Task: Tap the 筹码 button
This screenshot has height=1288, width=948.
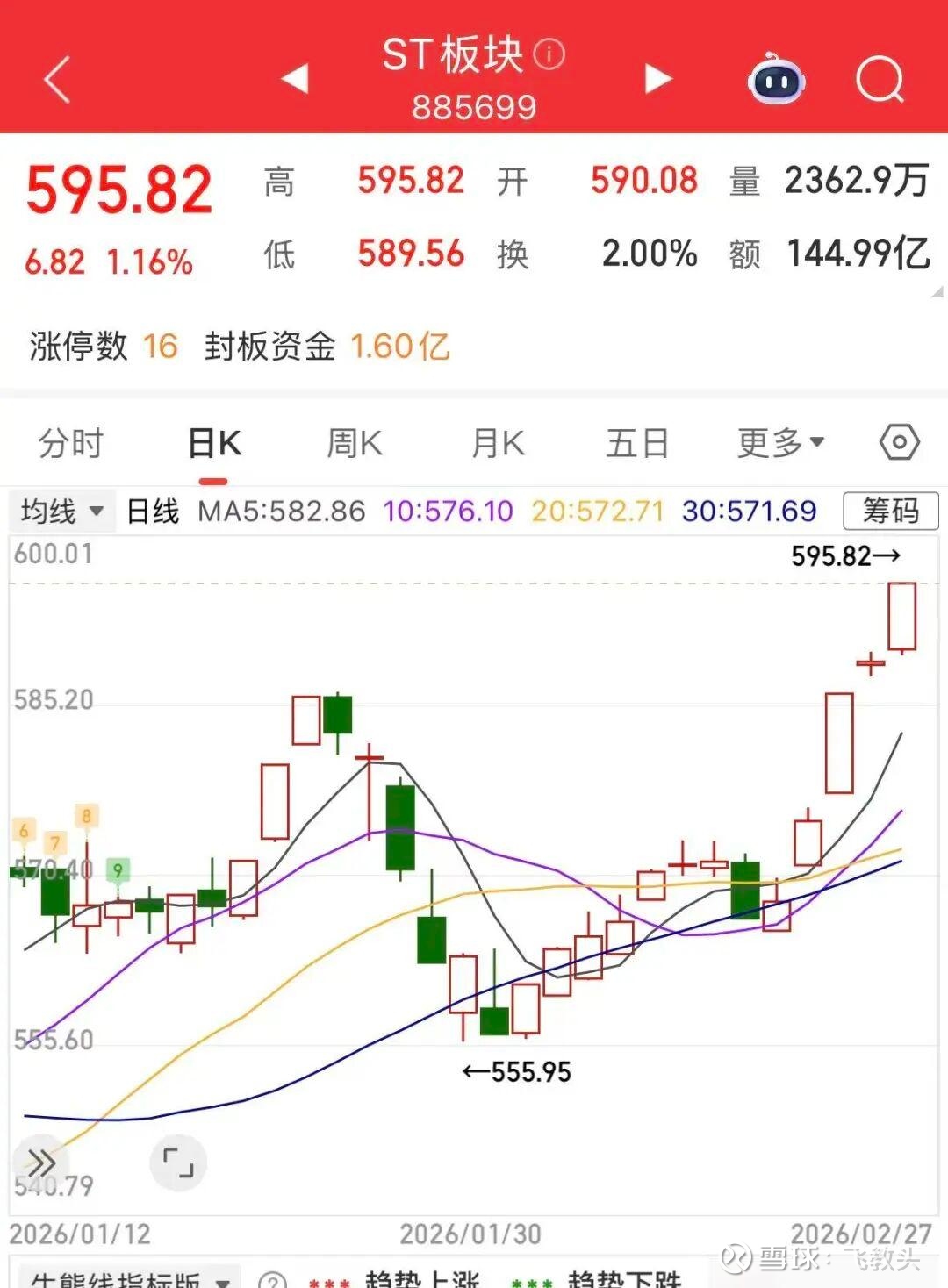Action: point(890,511)
